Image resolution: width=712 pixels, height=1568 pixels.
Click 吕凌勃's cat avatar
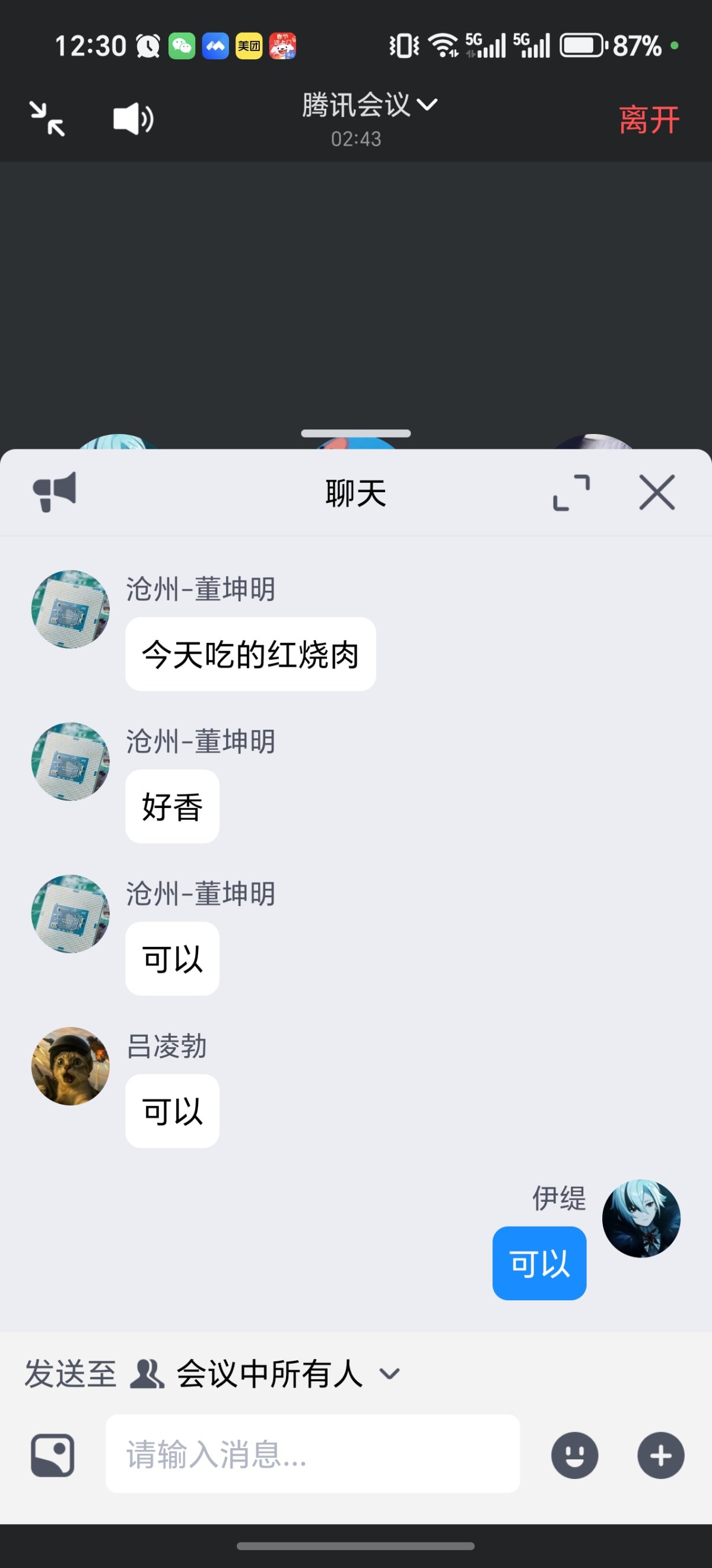point(70,1065)
